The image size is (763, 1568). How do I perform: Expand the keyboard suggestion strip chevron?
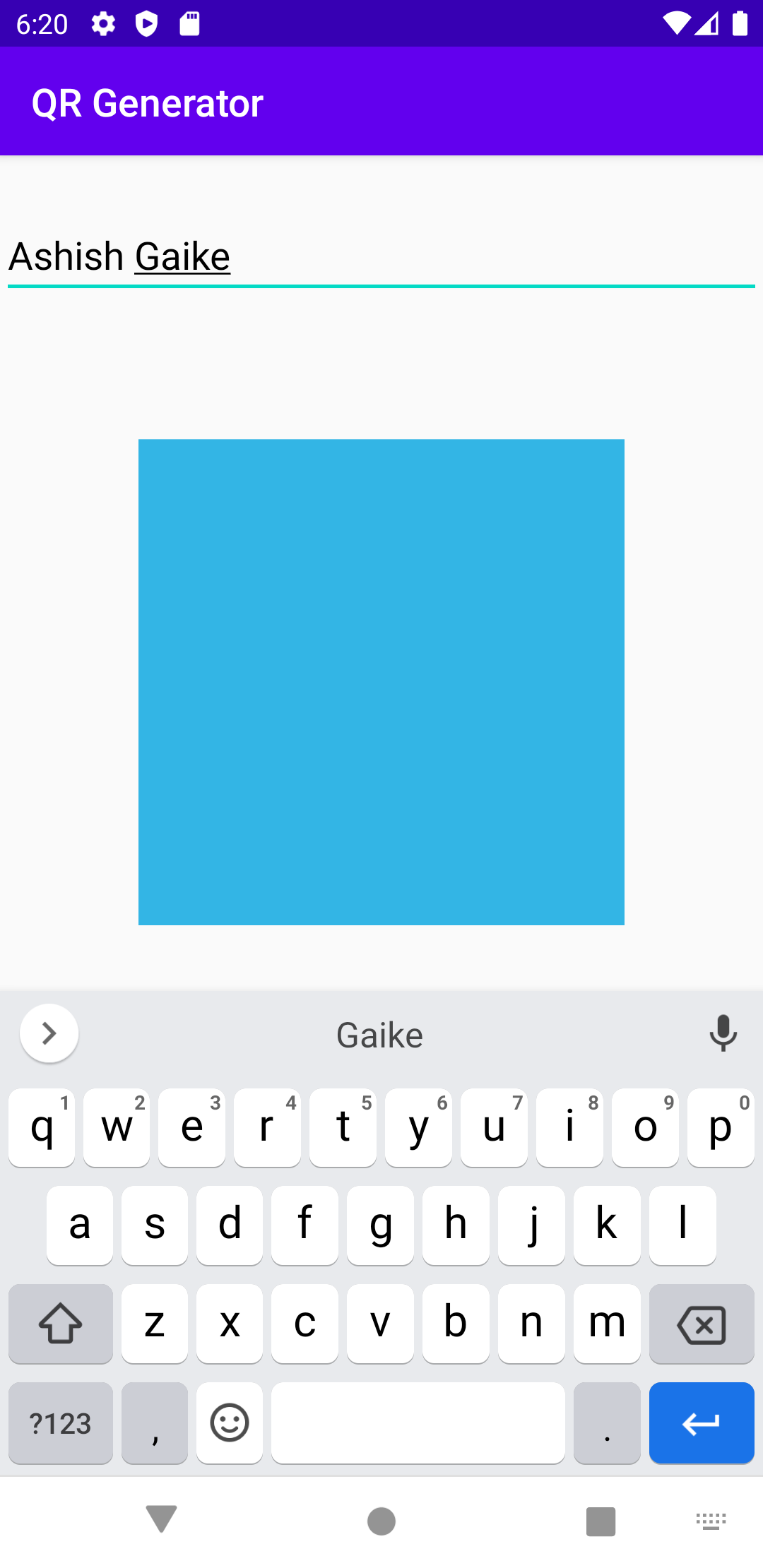click(x=48, y=1033)
